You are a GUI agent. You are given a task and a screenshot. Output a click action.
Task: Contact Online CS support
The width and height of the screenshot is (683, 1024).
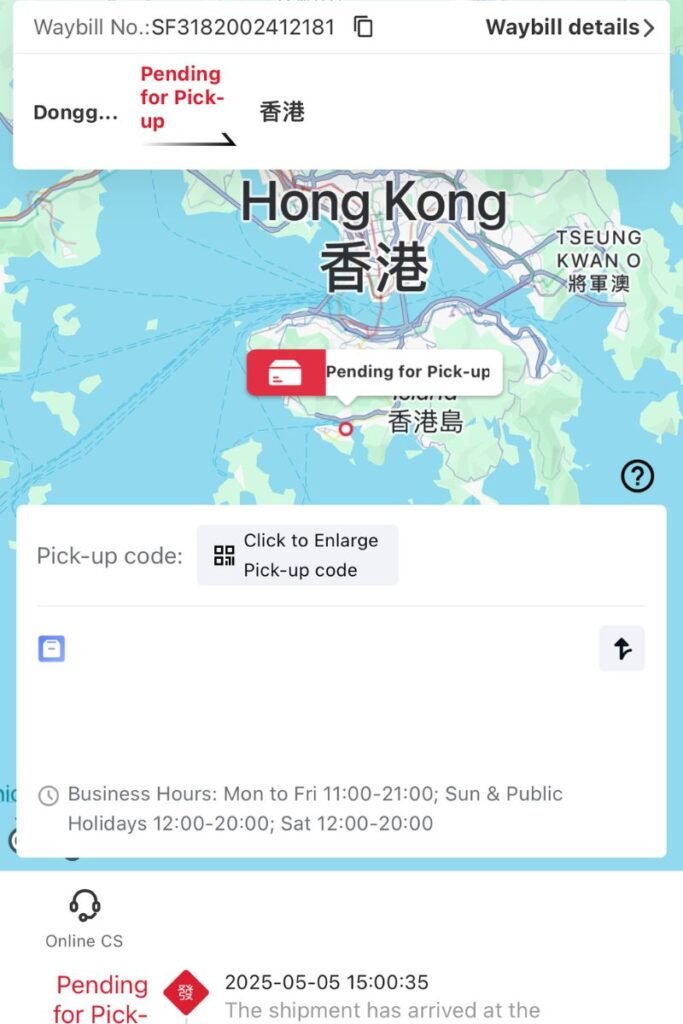pos(84,918)
